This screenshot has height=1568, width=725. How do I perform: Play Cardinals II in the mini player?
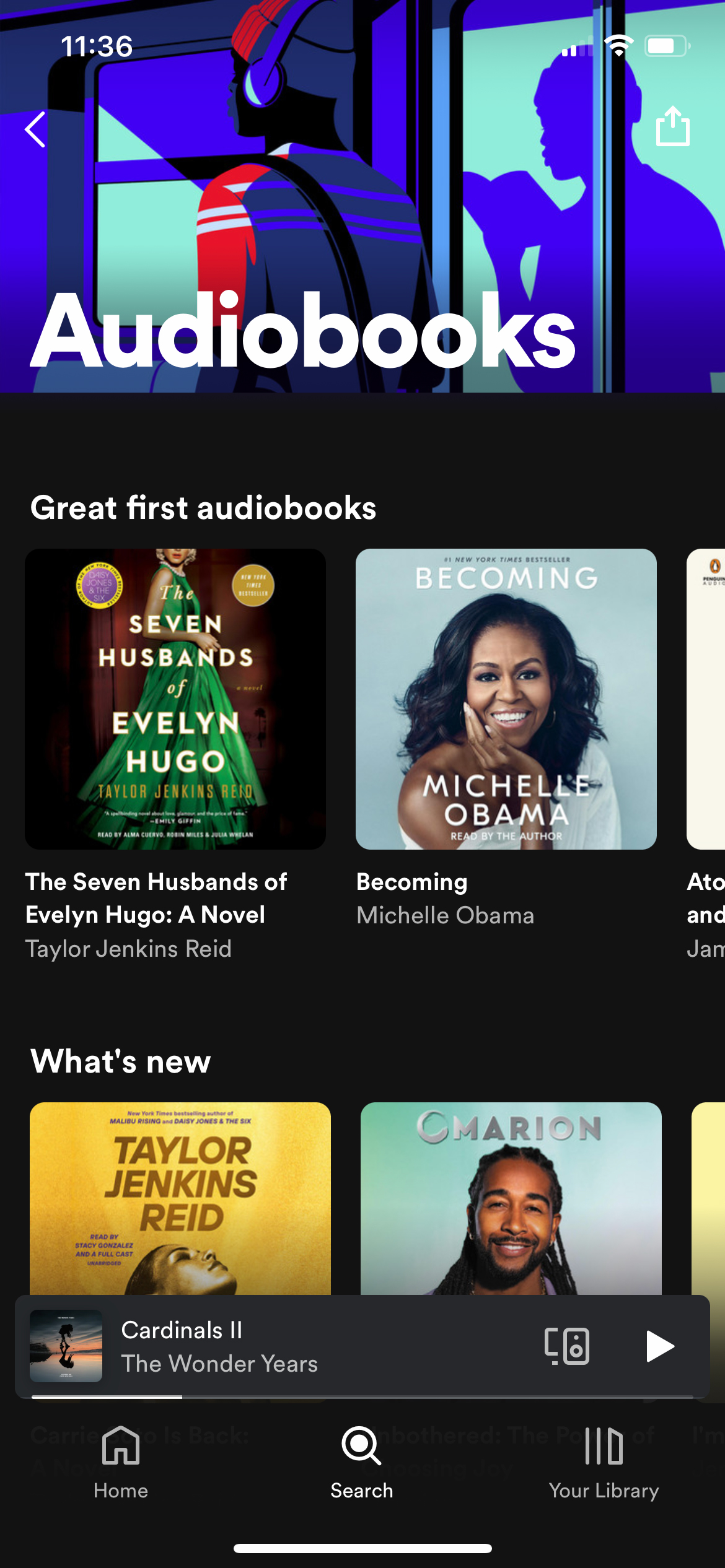pos(659,1346)
